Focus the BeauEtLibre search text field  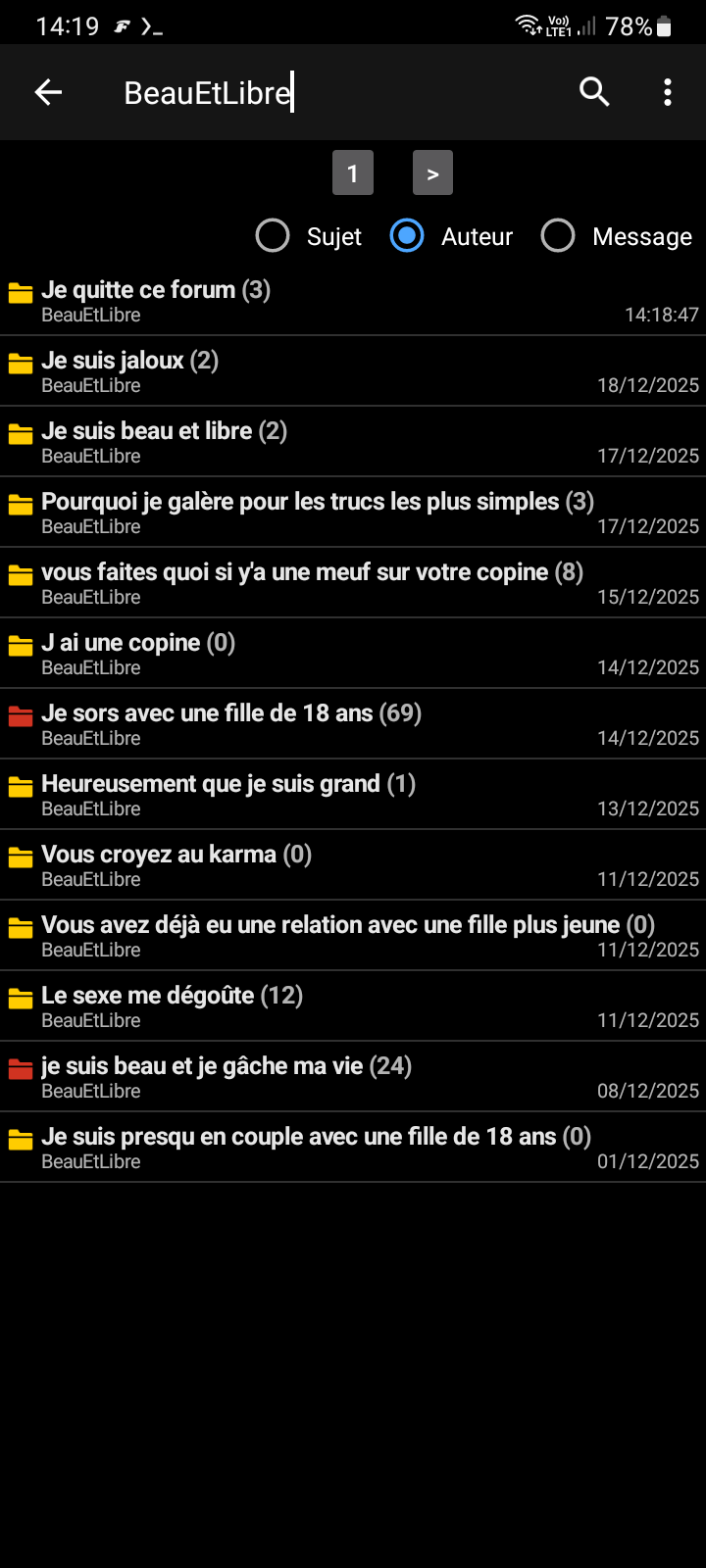tap(324, 93)
